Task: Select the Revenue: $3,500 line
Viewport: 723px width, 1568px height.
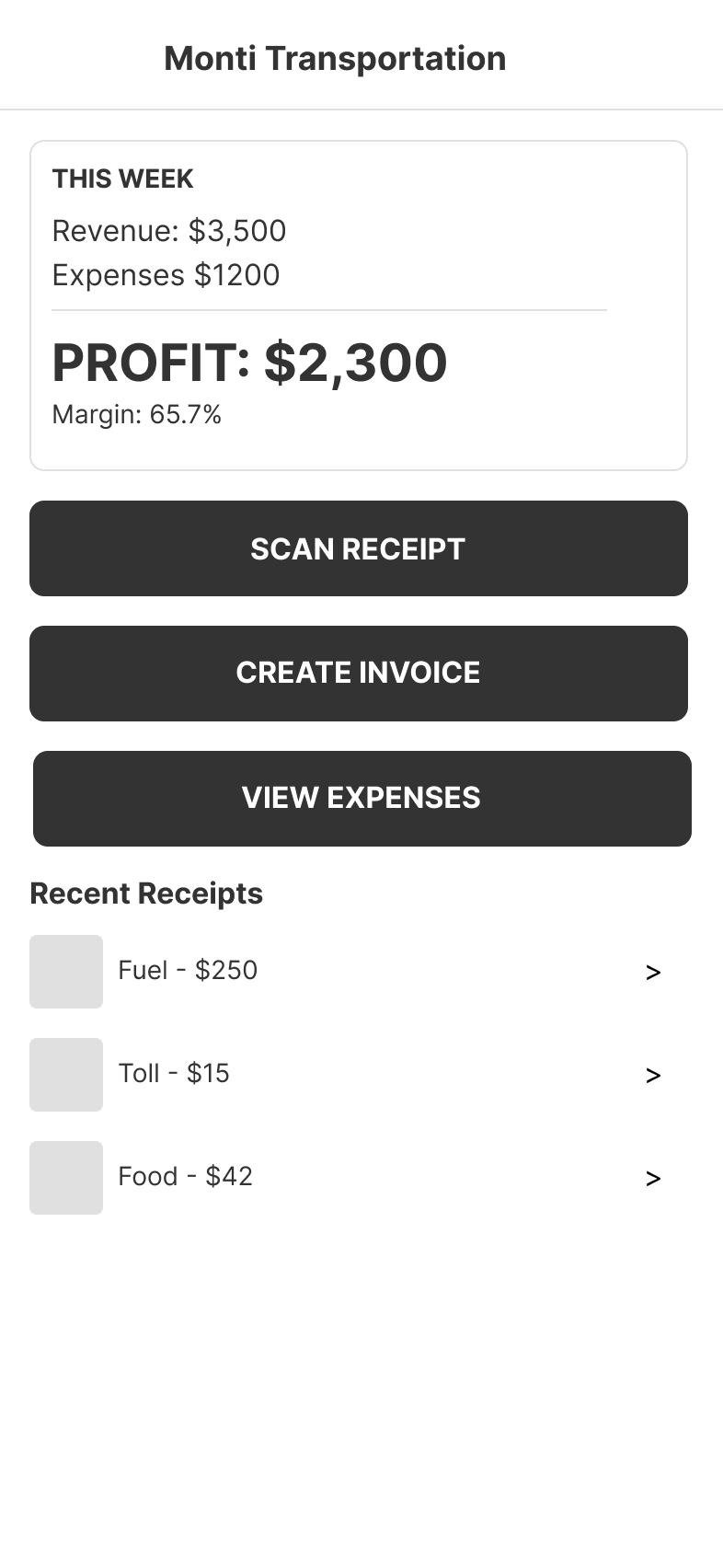Action: [169, 231]
